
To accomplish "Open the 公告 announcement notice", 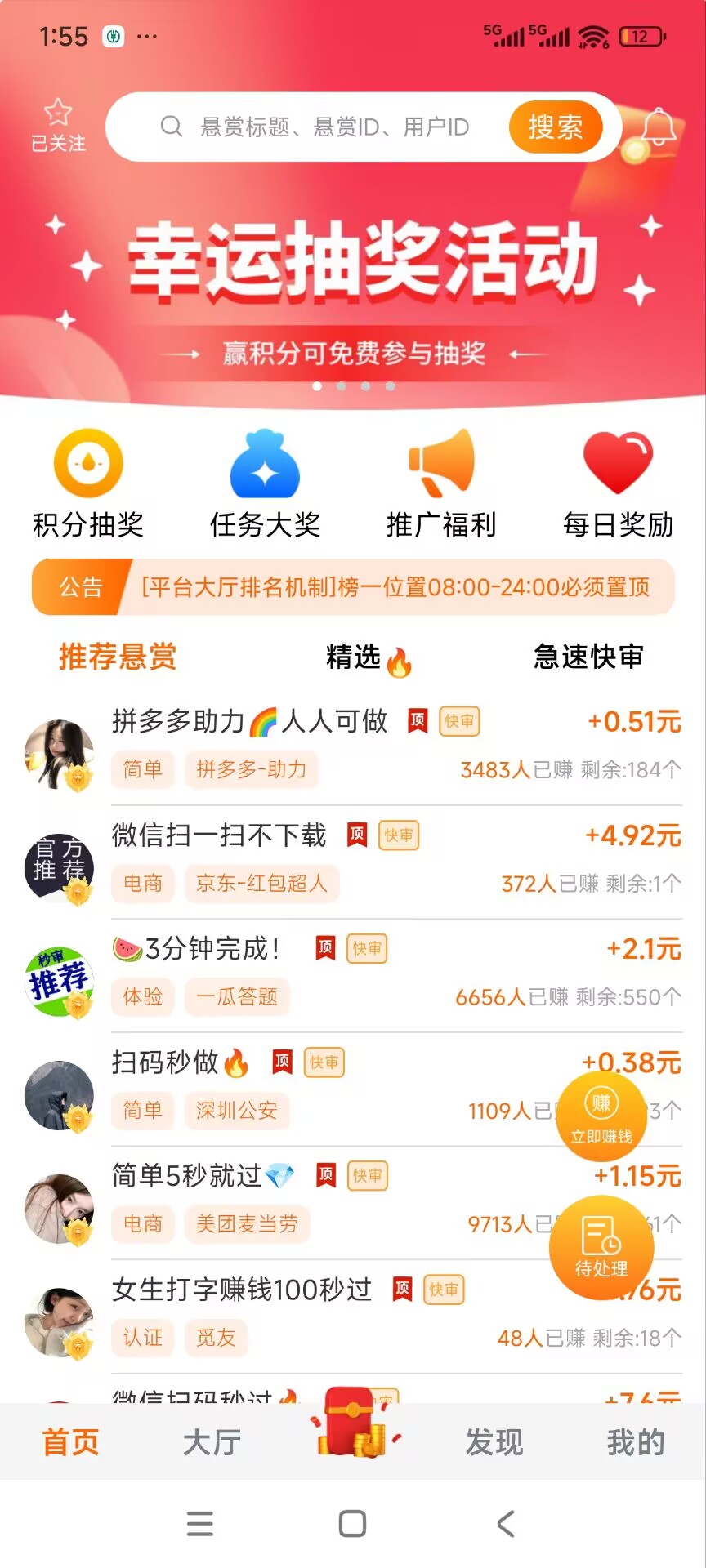I will pos(81,587).
